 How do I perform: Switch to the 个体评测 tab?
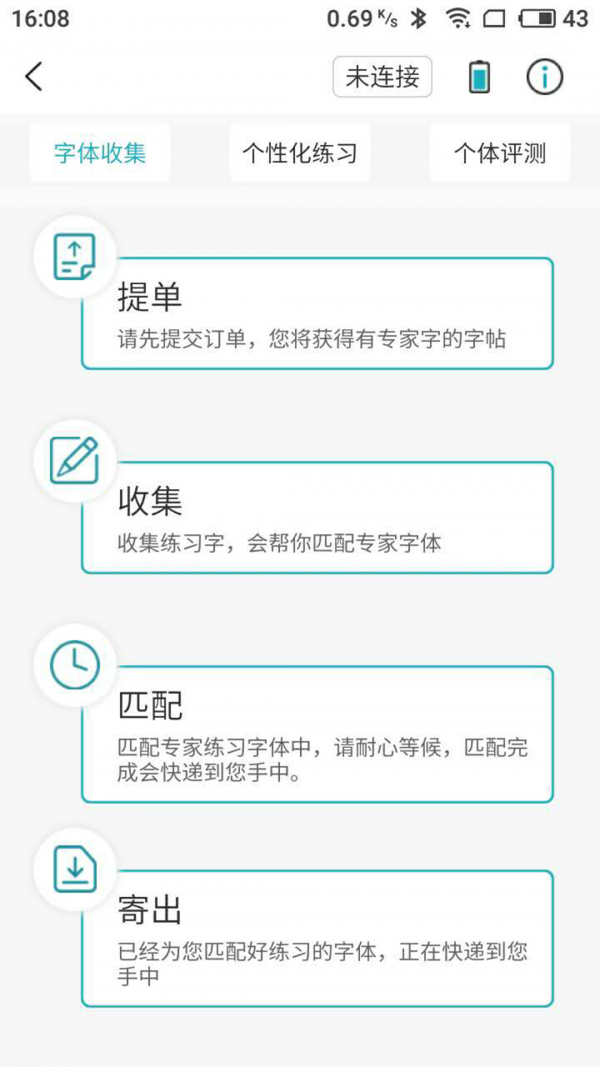500,153
